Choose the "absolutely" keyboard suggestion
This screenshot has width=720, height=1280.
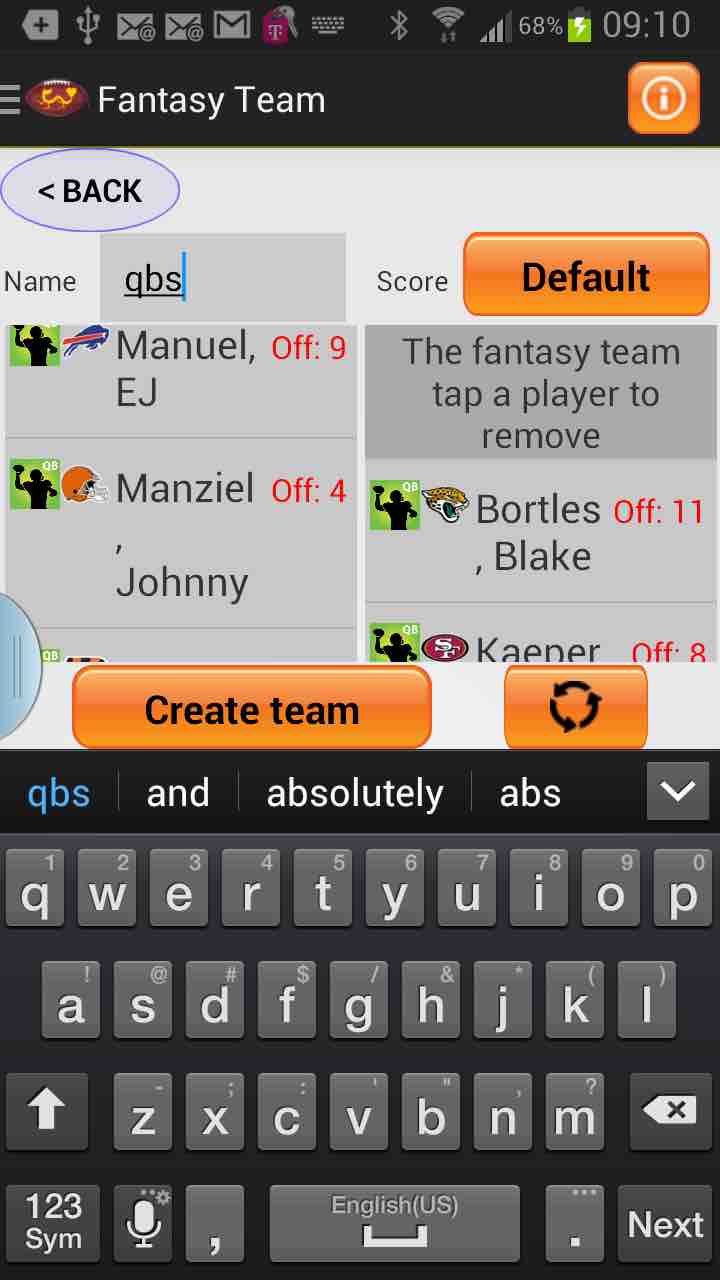[x=354, y=793]
